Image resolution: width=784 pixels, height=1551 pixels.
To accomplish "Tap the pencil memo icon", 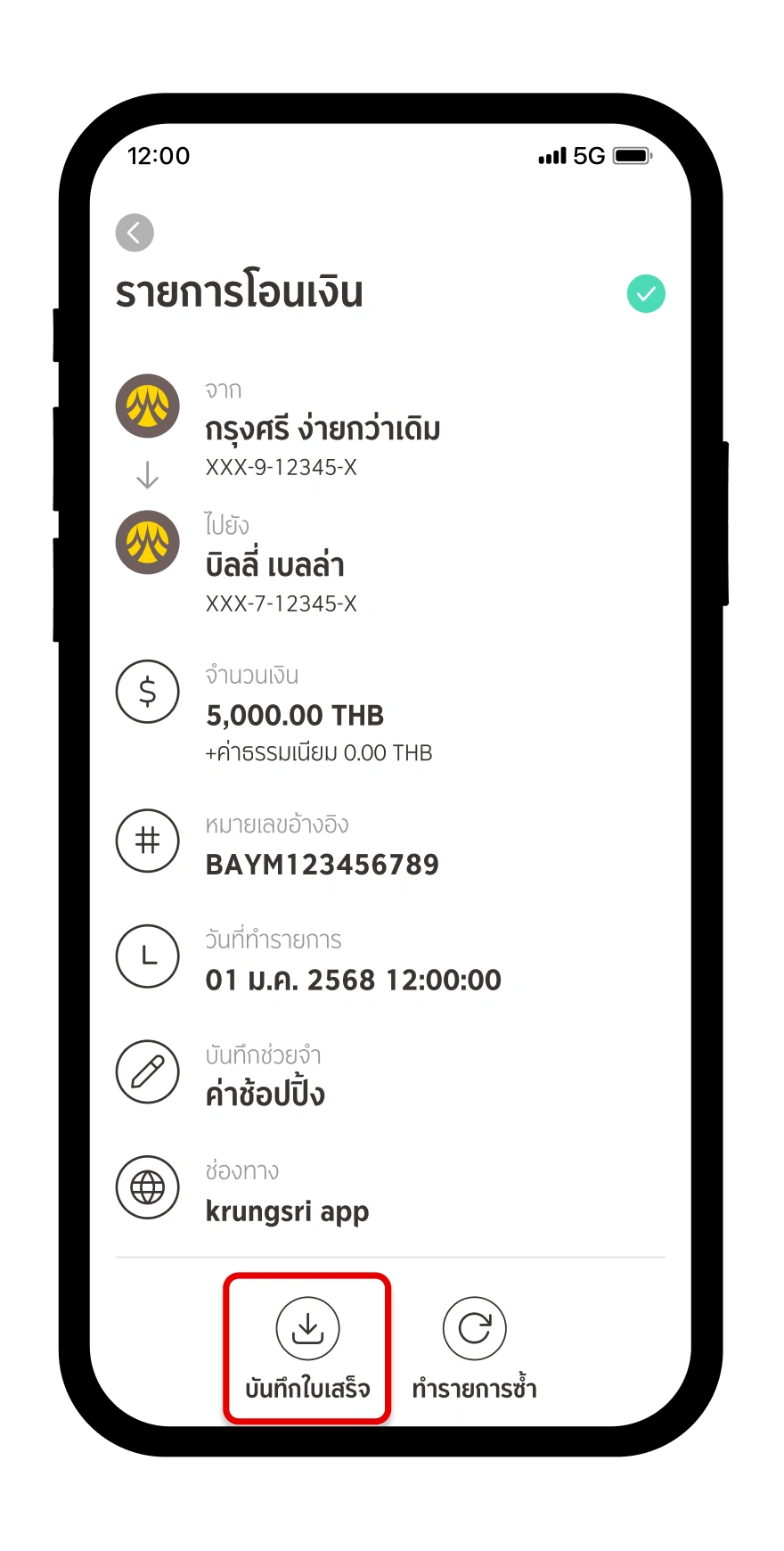I will pyautogui.click(x=147, y=1071).
